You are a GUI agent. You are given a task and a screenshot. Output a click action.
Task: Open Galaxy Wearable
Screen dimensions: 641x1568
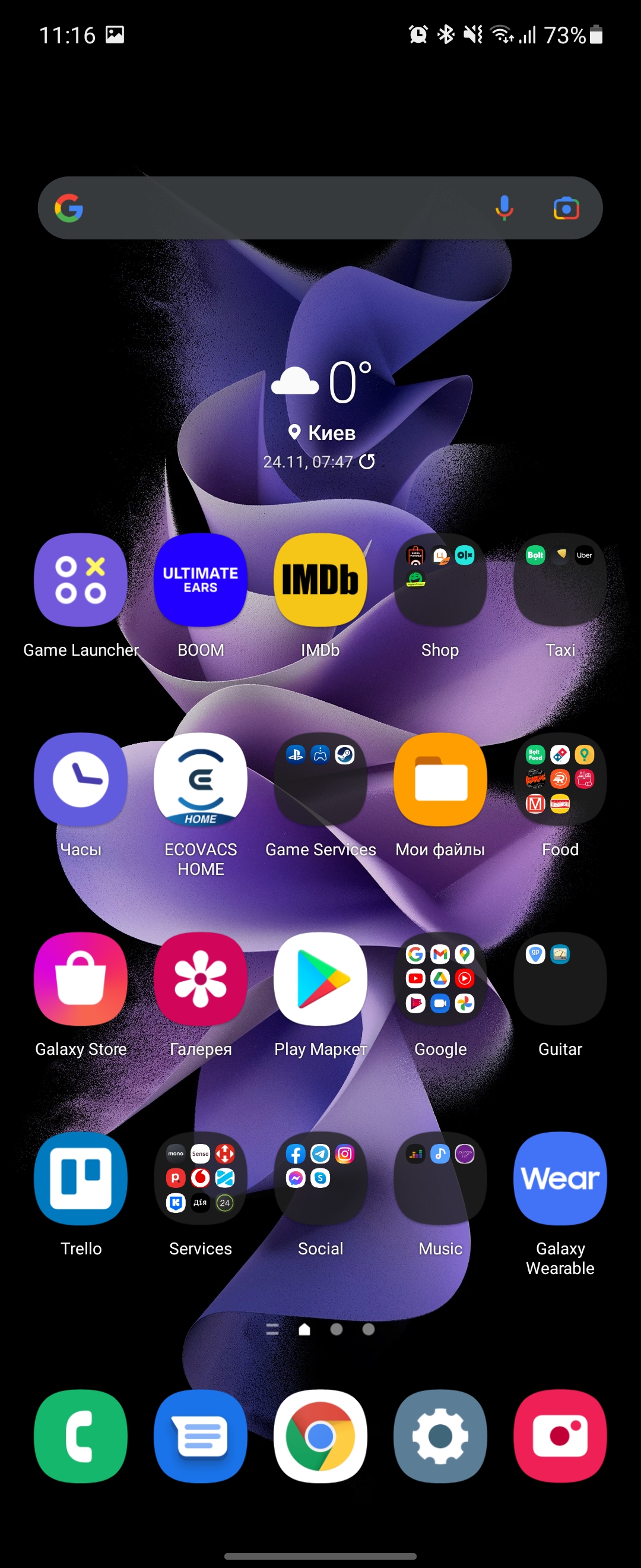(560, 1179)
